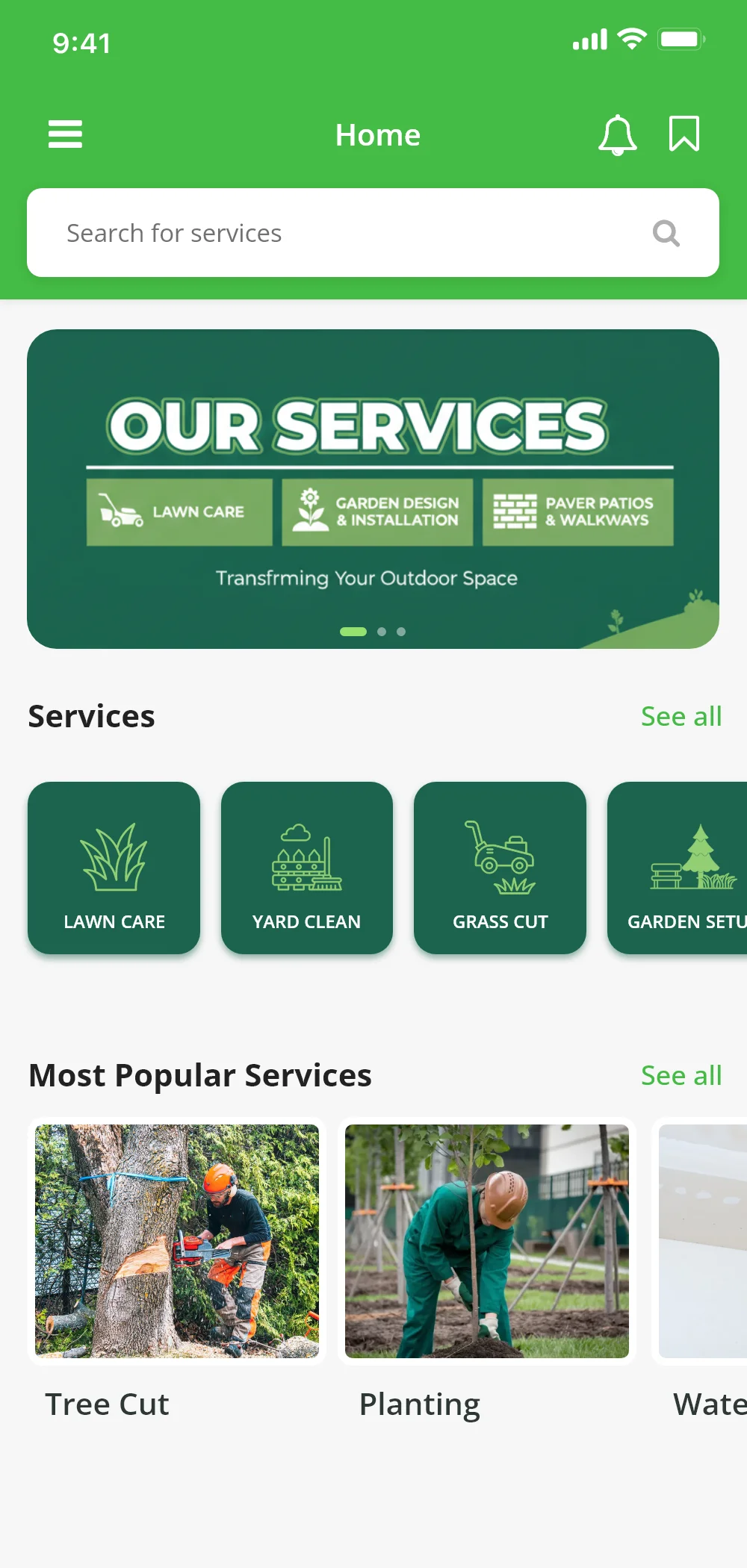Select the Lawn Care service
Screen dimensions: 747x1568
click(x=114, y=868)
